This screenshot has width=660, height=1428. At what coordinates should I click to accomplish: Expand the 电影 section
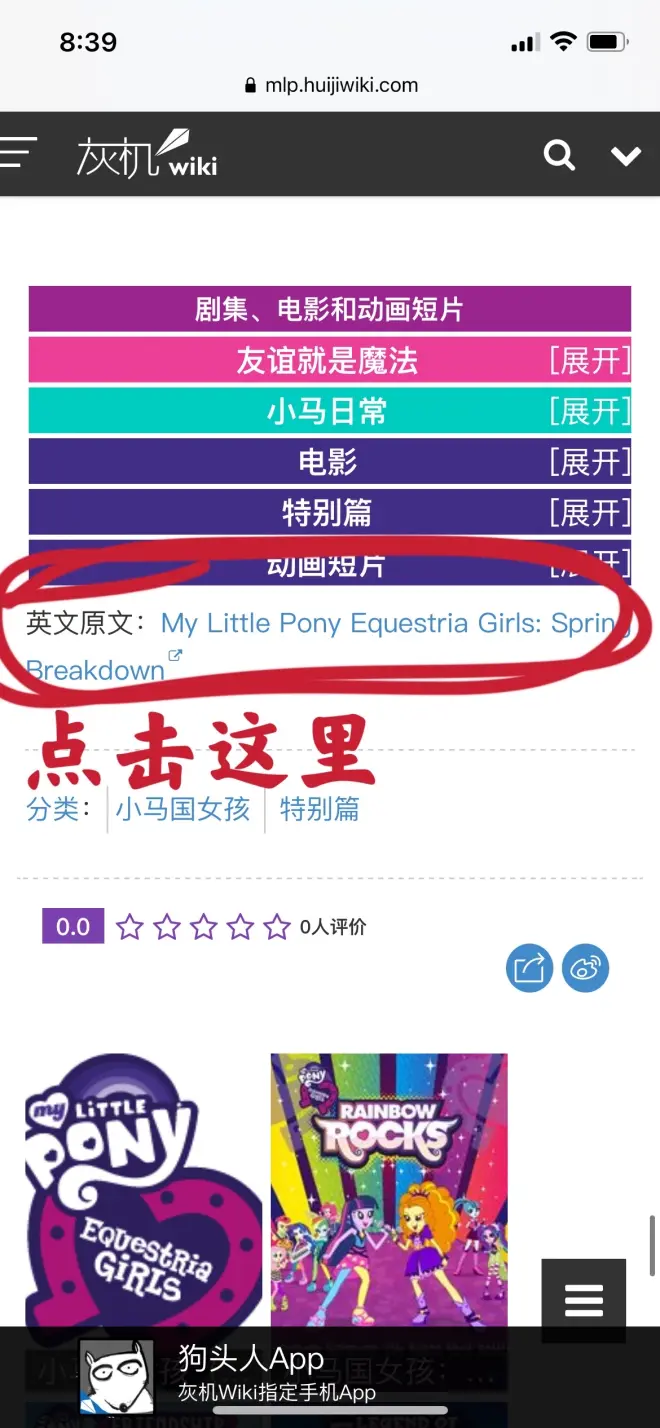coord(590,462)
